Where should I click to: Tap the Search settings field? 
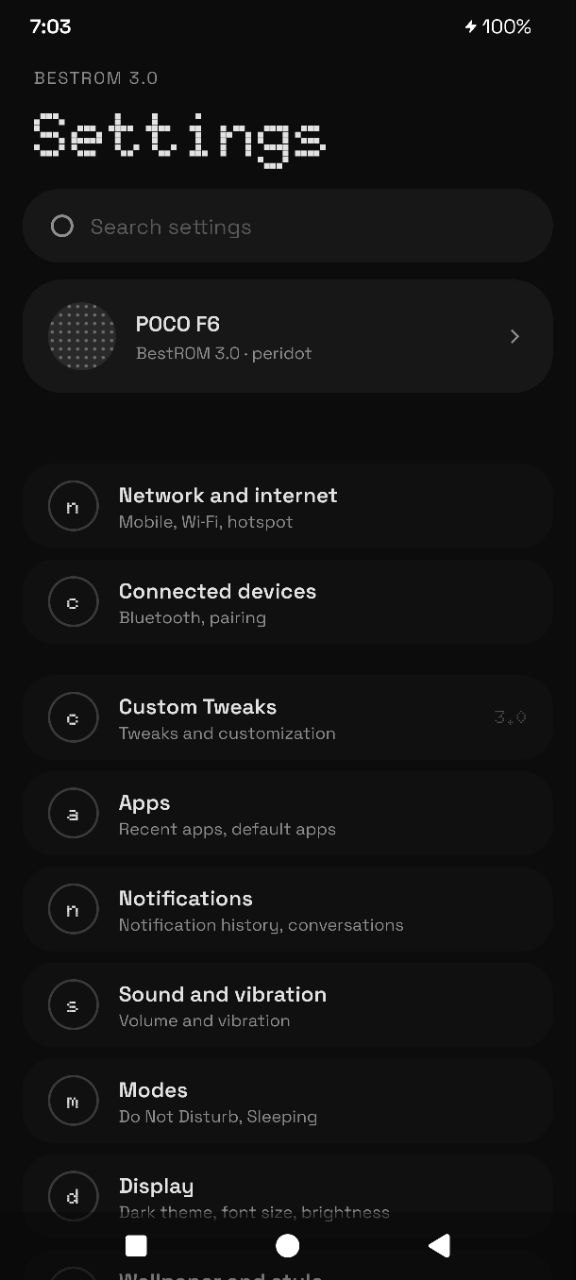[x=288, y=226]
